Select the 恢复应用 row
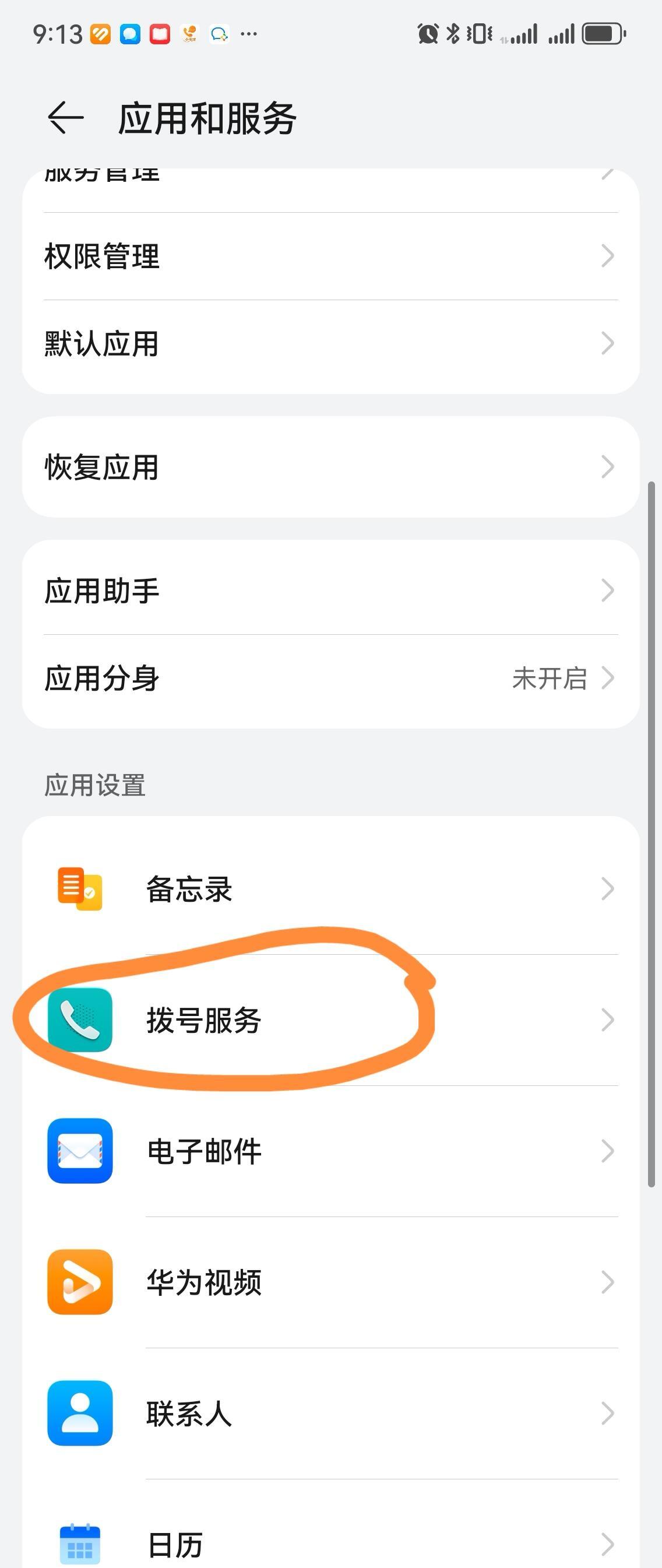Image resolution: width=662 pixels, height=1568 pixels. pos(331,467)
